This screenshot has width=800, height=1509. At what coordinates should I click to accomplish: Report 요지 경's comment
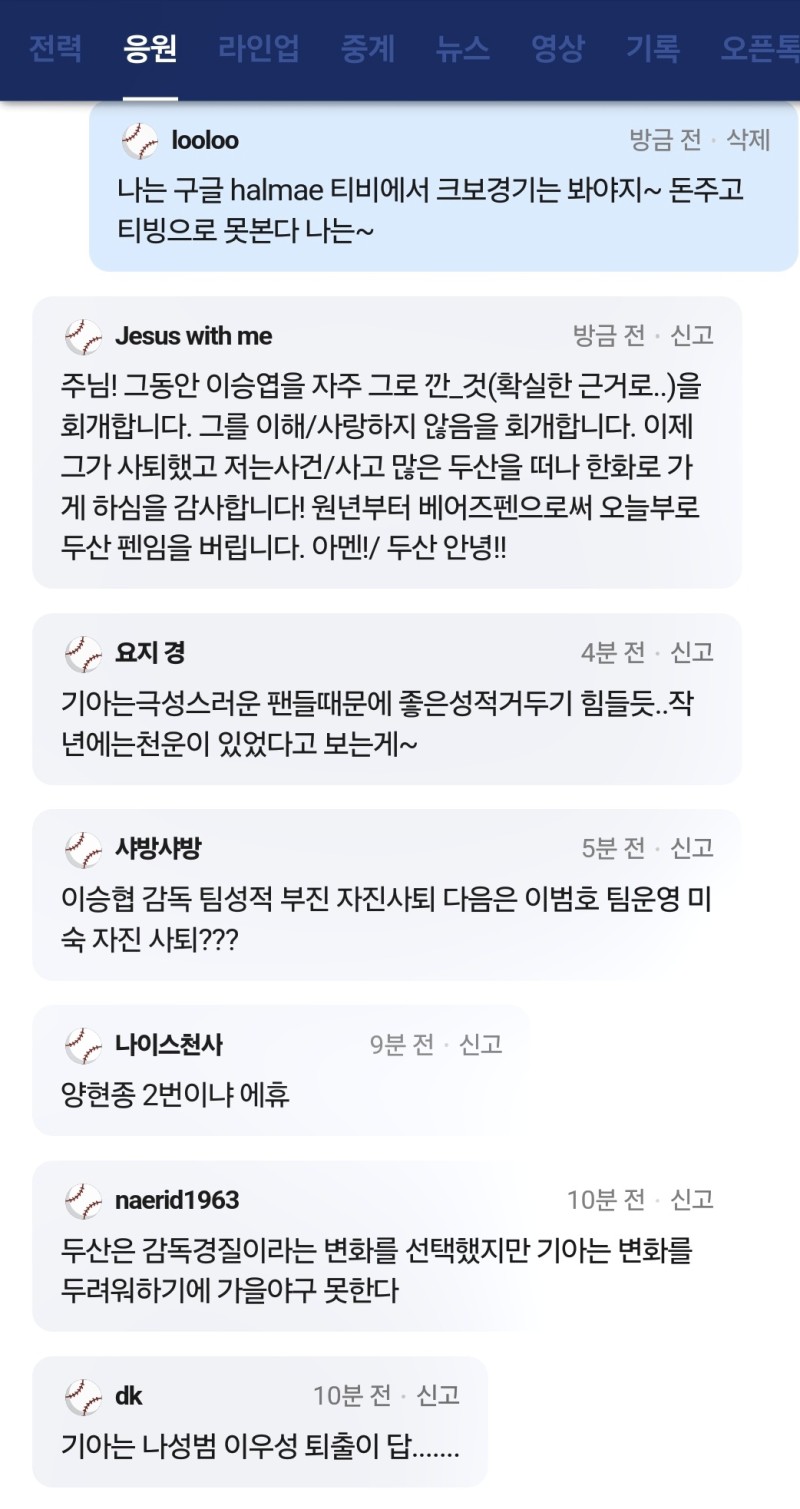(x=691, y=653)
